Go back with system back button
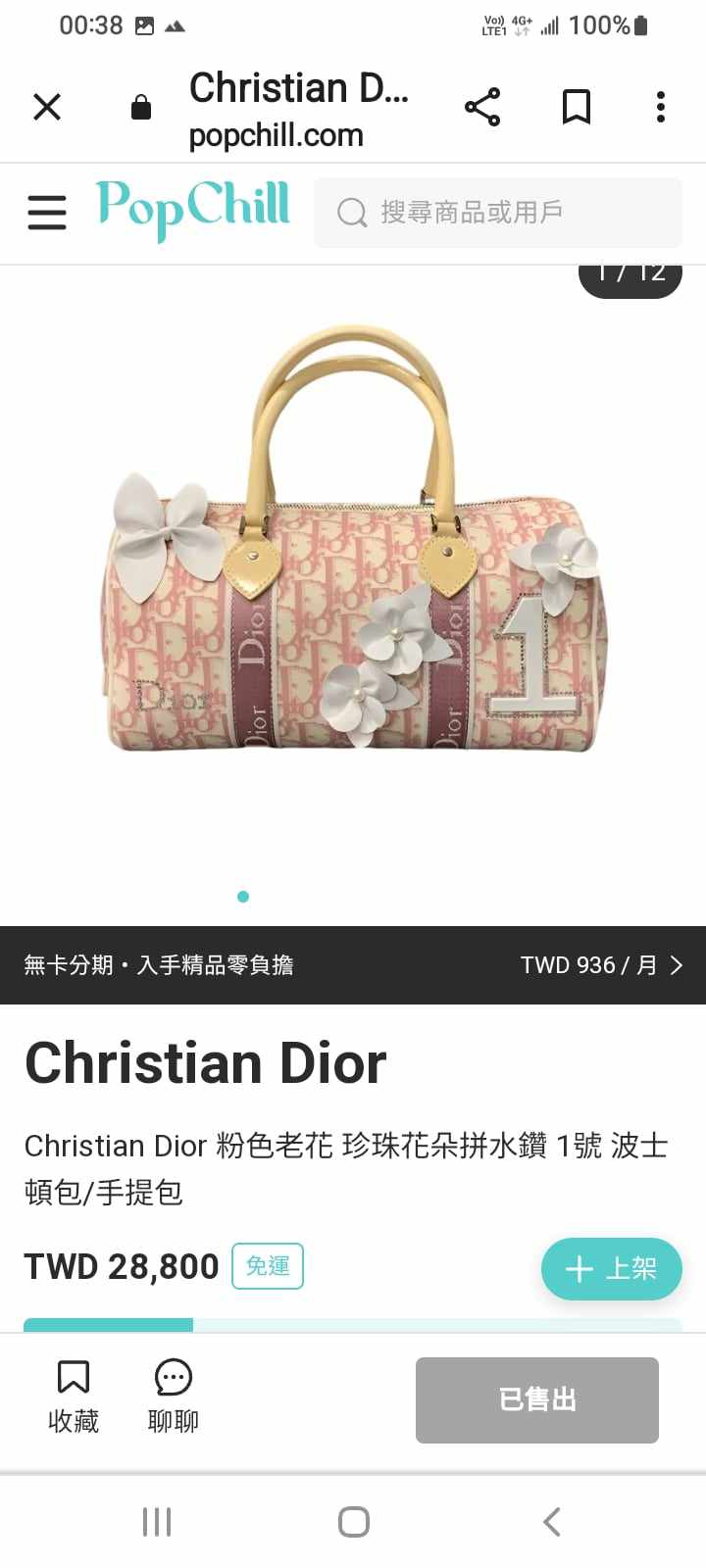Image resolution: width=706 pixels, height=1568 pixels. (x=552, y=1522)
